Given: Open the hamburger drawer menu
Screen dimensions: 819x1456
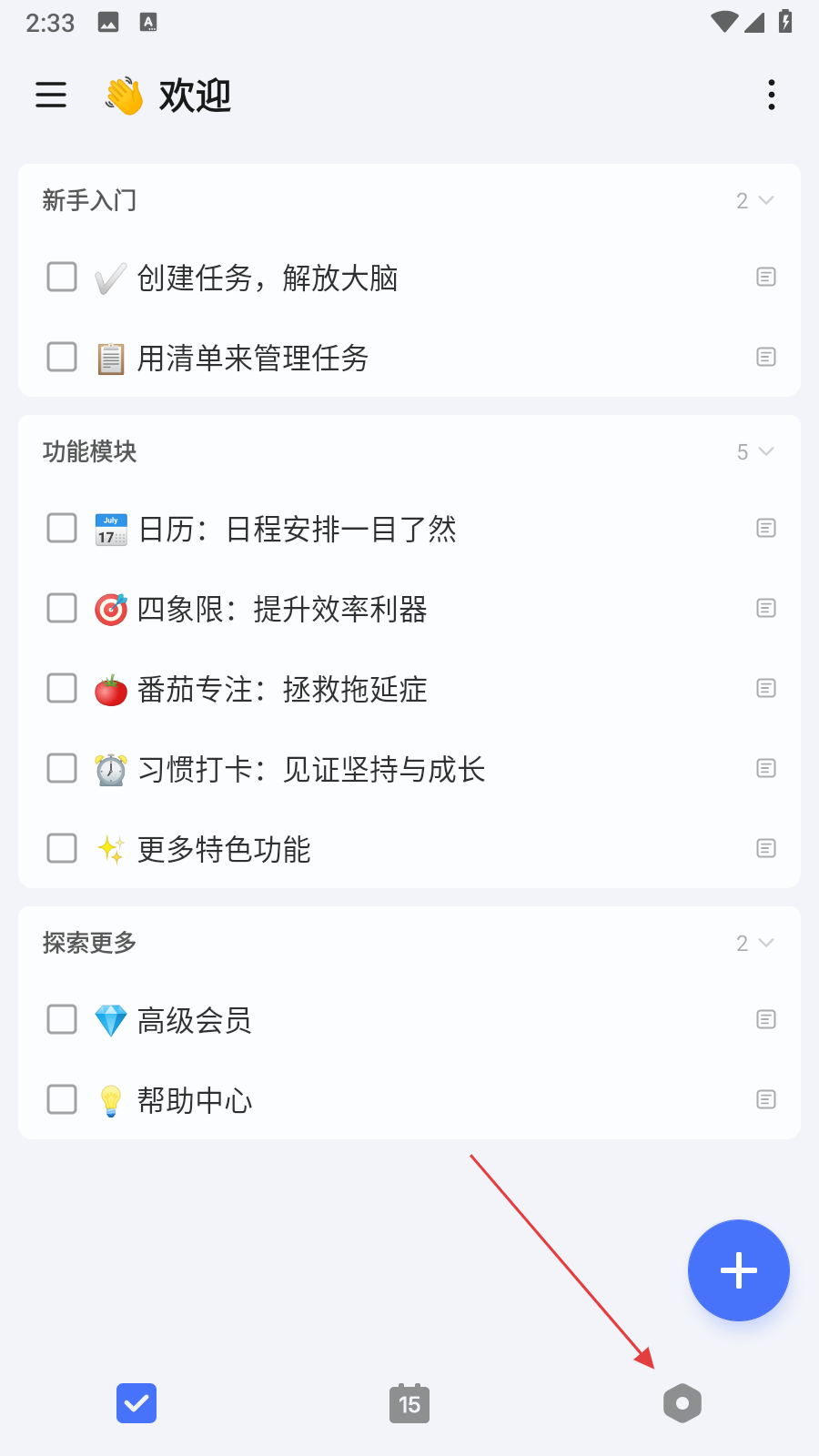Looking at the screenshot, I should (x=51, y=95).
